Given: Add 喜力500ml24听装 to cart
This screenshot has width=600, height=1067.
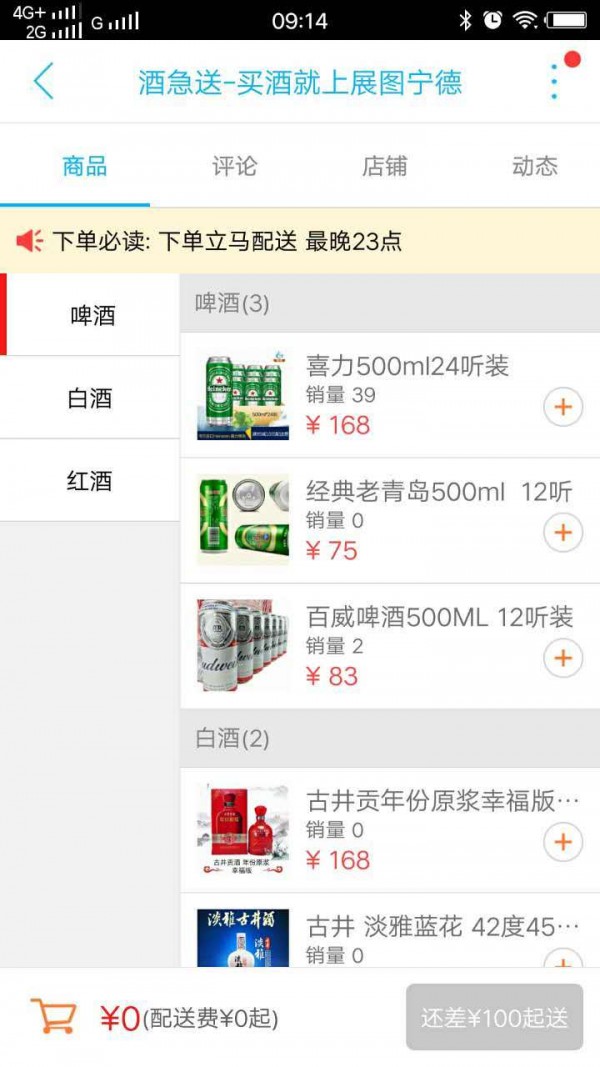Looking at the screenshot, I should click(563, 407).
